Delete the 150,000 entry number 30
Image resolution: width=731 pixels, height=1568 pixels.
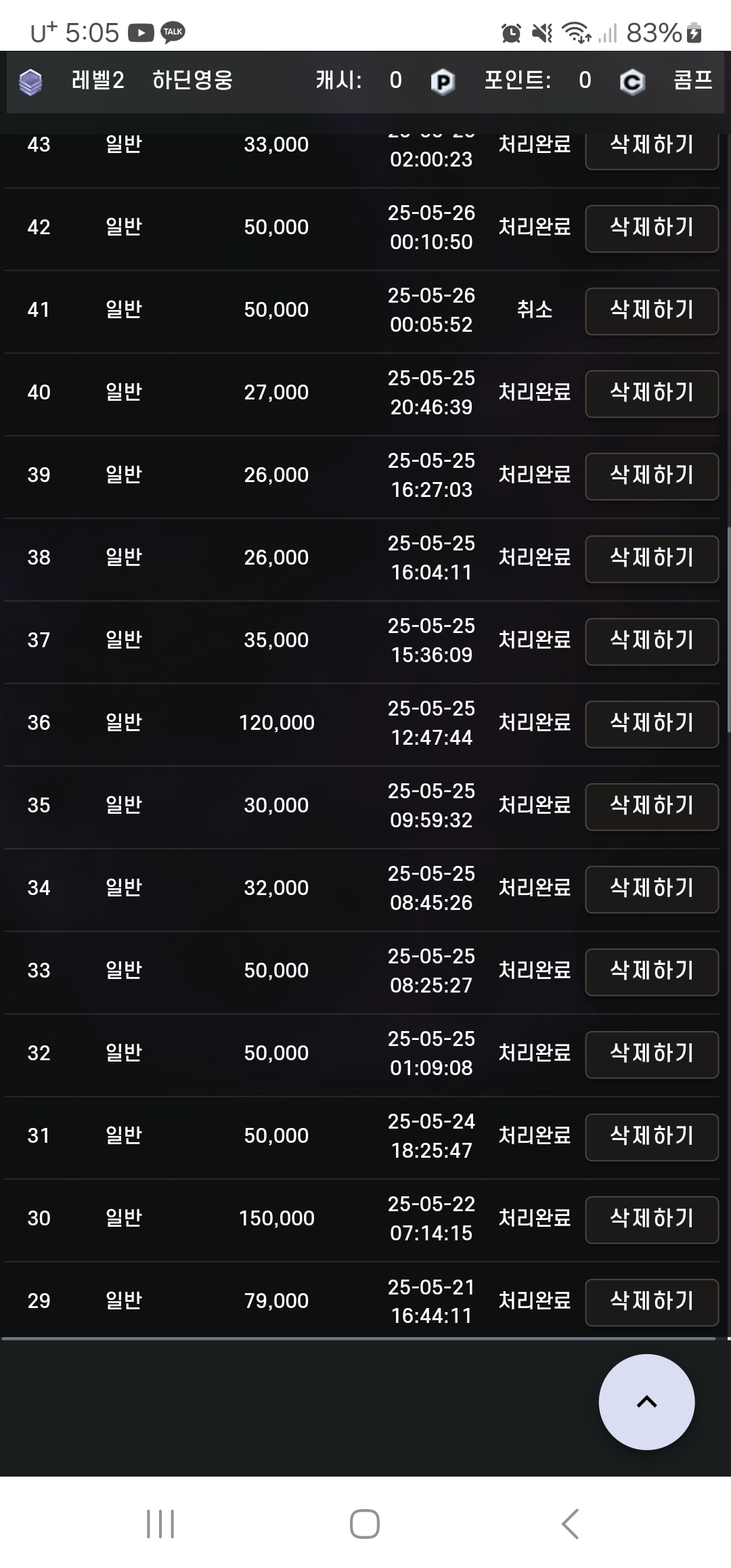click(x=651, y=1219)
